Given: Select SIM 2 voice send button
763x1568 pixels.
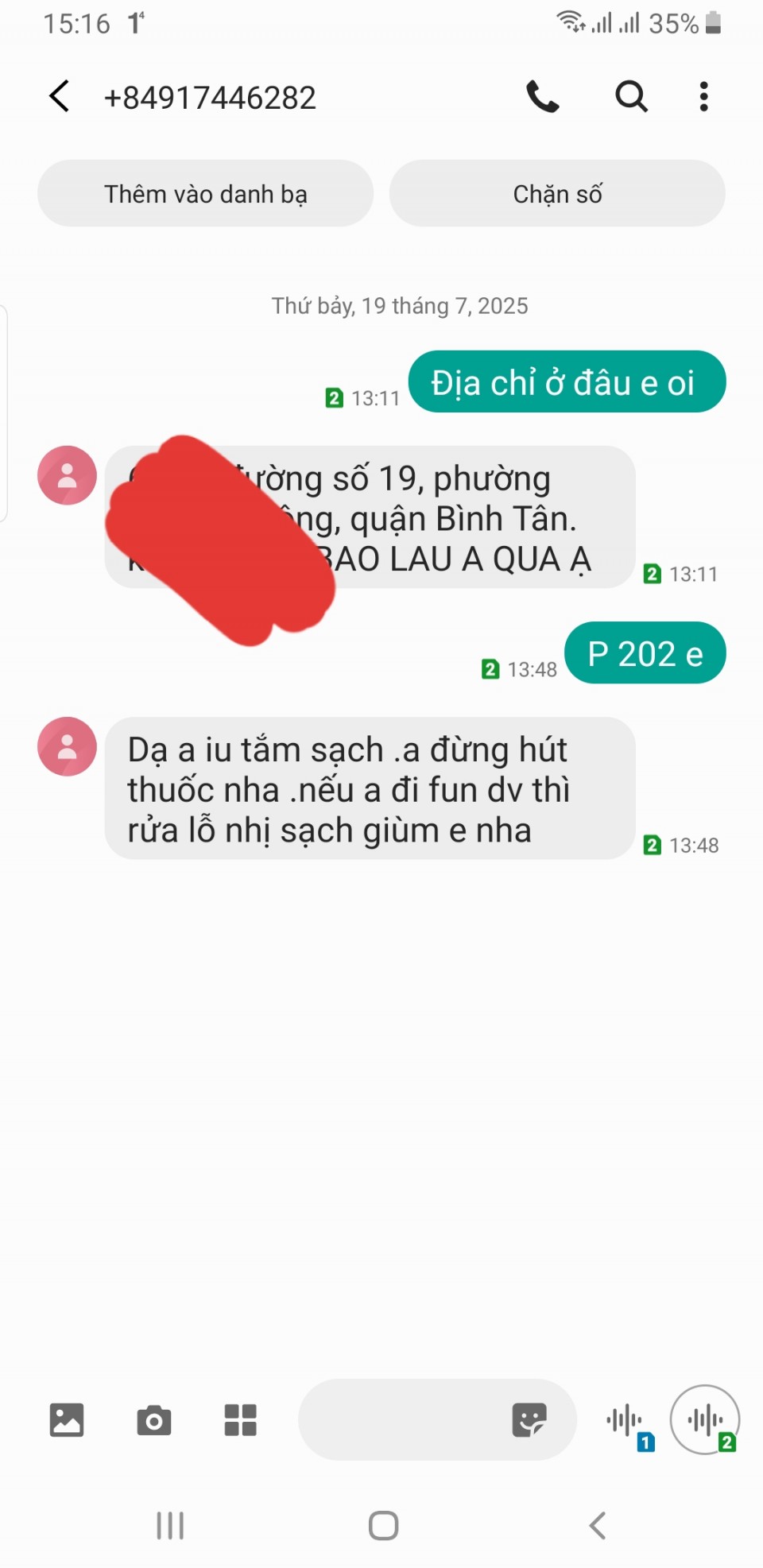Looking at the screenshot, I should pyautogui.click(x=706, y=1420).
